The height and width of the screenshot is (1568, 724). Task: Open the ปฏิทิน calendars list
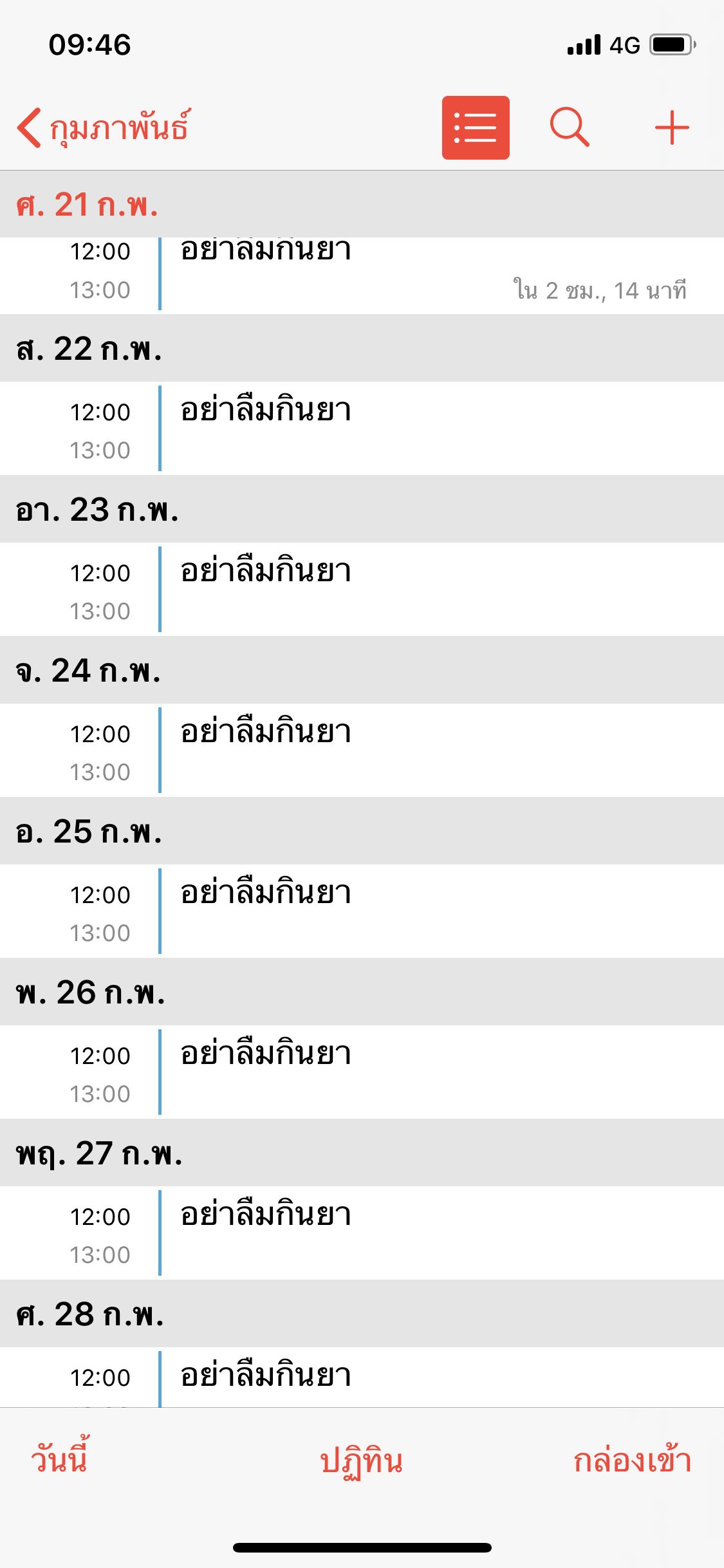(x=362, y=1460)
